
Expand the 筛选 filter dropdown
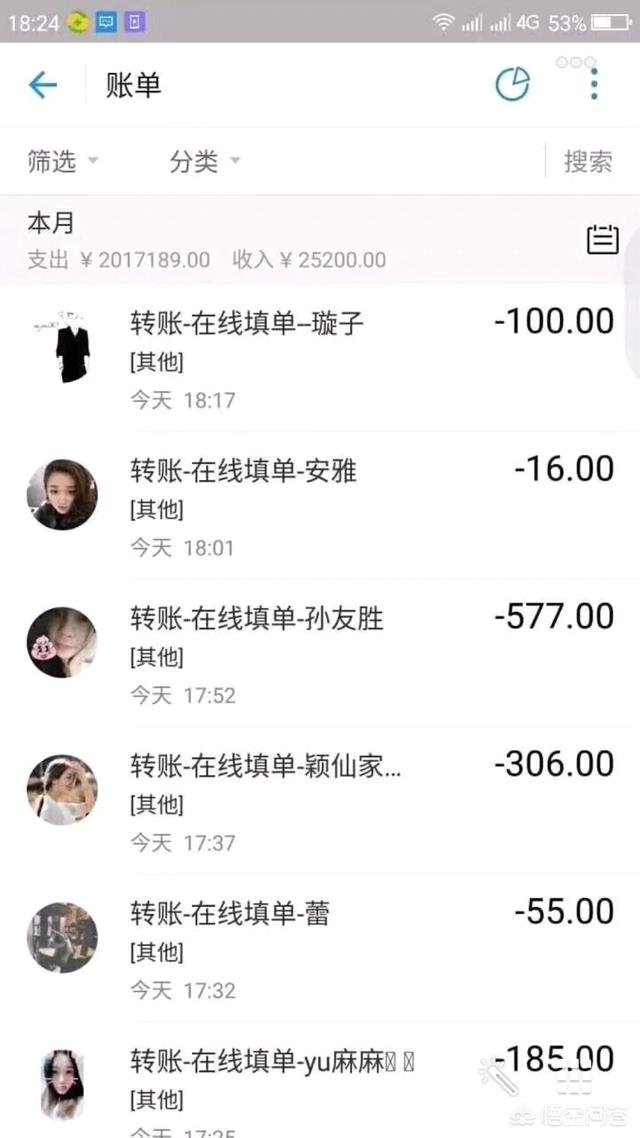[62, 162]
